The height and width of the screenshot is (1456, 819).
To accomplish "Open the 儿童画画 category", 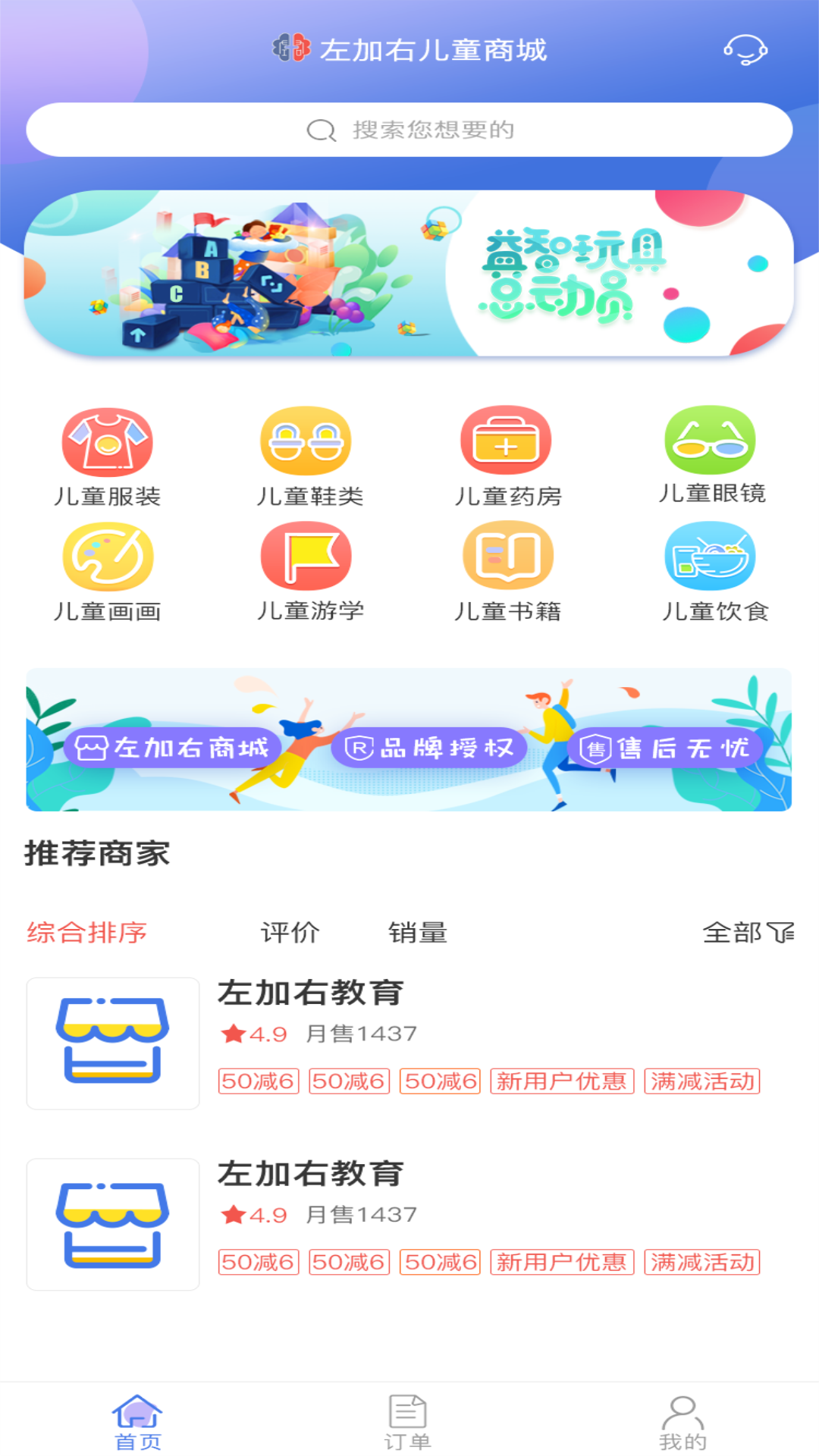I will point(107,573).
